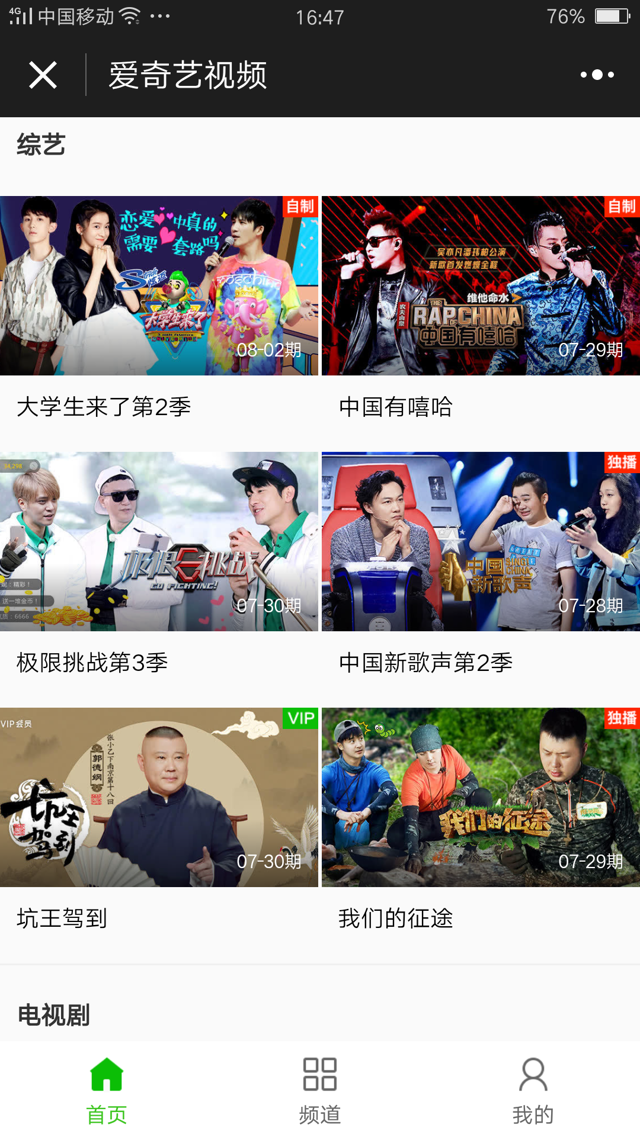Open 中国新歌声第2季 video tile
The image size is (640, 1137).
pos(480,541)
